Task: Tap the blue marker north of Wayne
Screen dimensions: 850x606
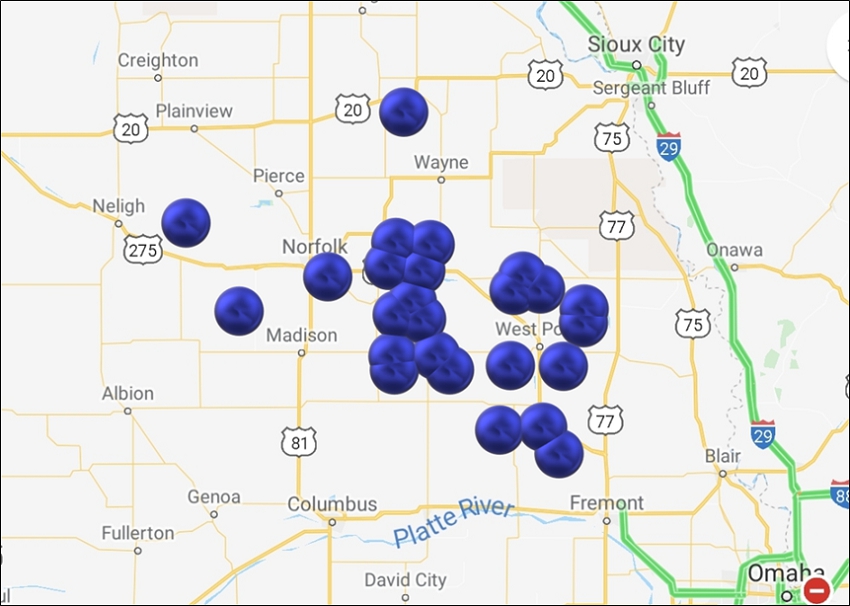Action: pos(404,112)
